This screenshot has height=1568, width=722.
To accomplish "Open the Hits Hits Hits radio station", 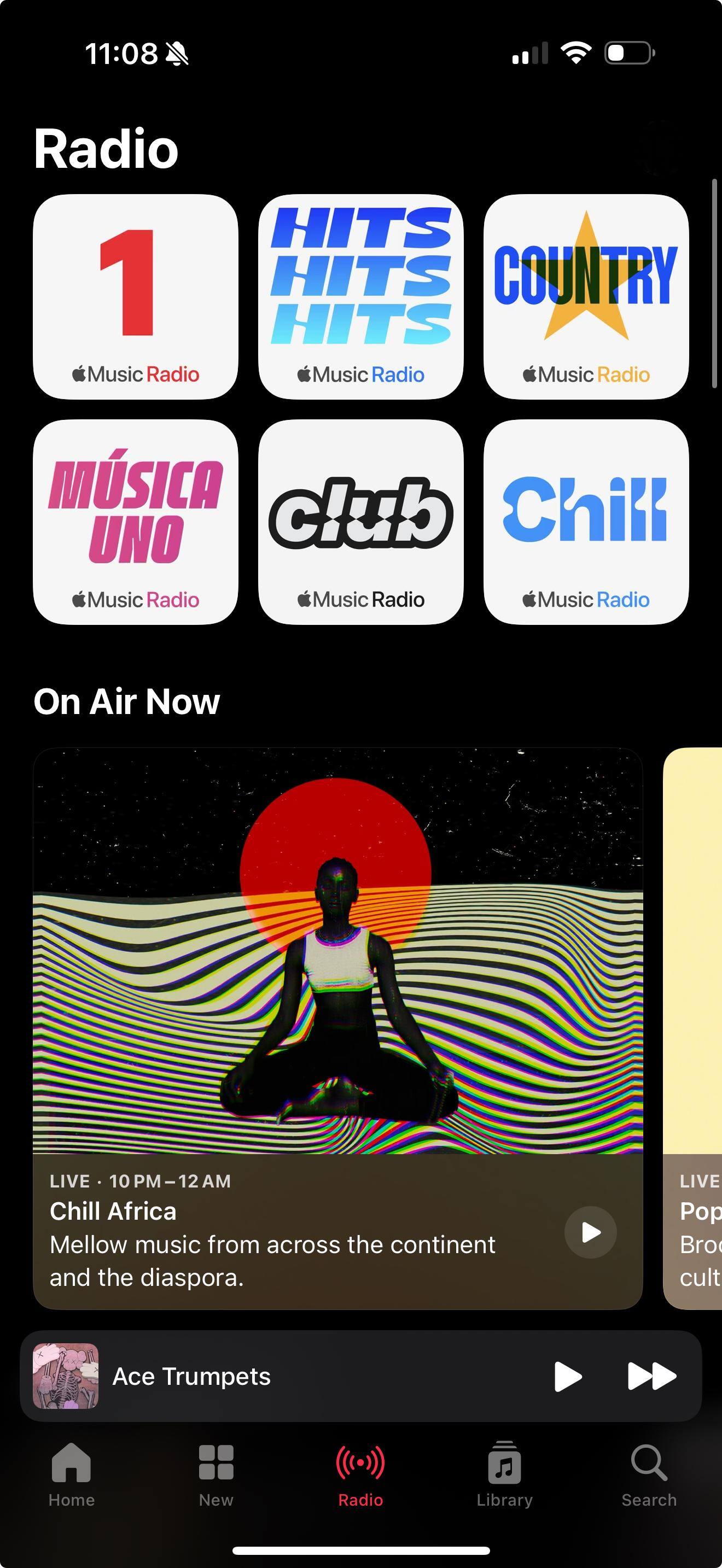I will (x=360, y=296).
